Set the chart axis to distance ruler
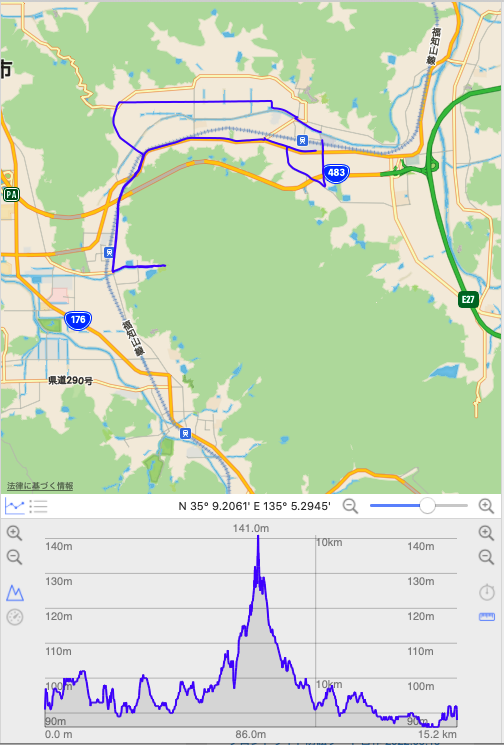The width and height of the screenshot is (504, 745). (x=487, y=617)
